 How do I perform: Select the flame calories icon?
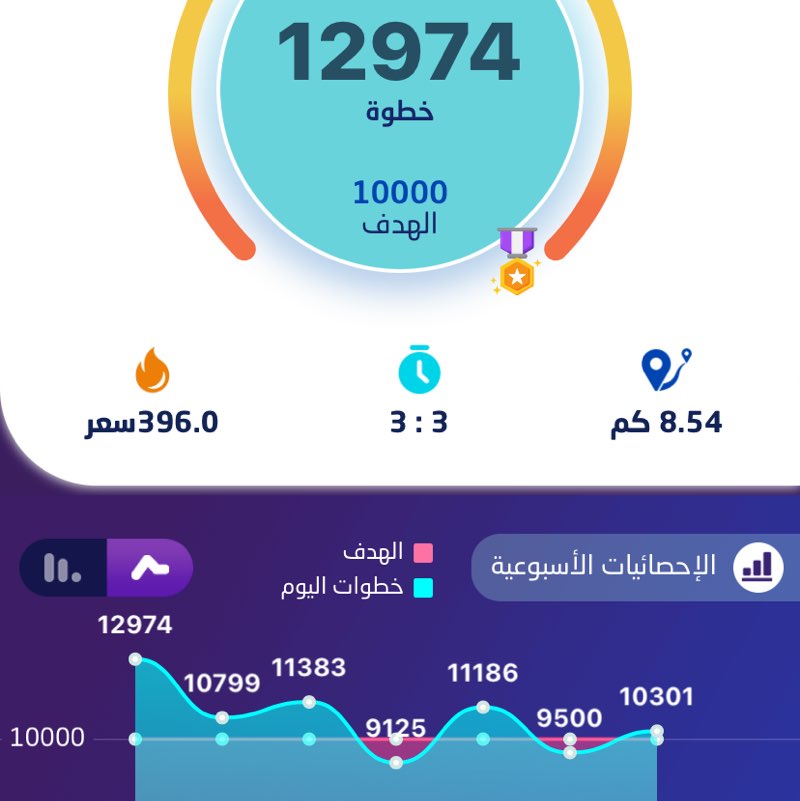[x=155, y=372]
